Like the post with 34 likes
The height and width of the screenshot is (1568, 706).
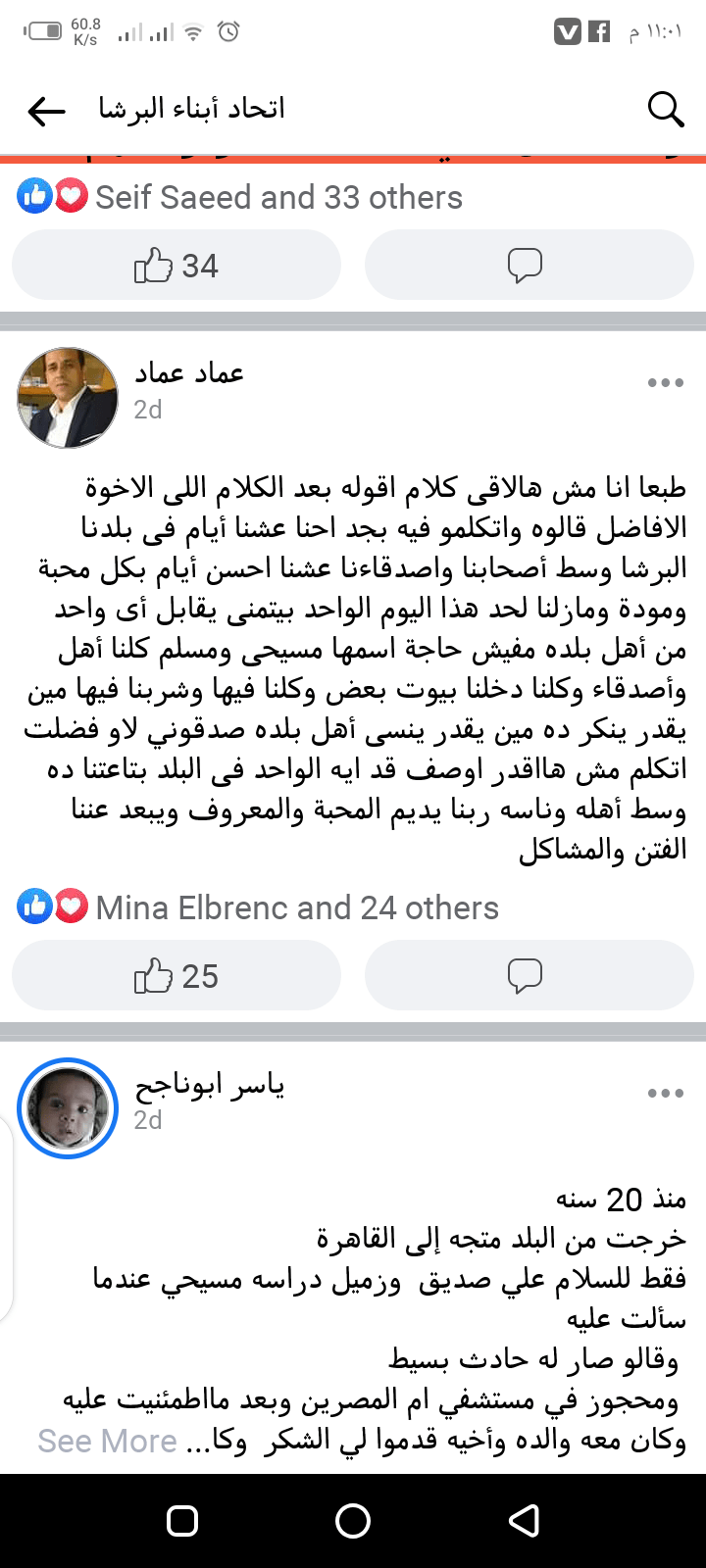[176, 266]
